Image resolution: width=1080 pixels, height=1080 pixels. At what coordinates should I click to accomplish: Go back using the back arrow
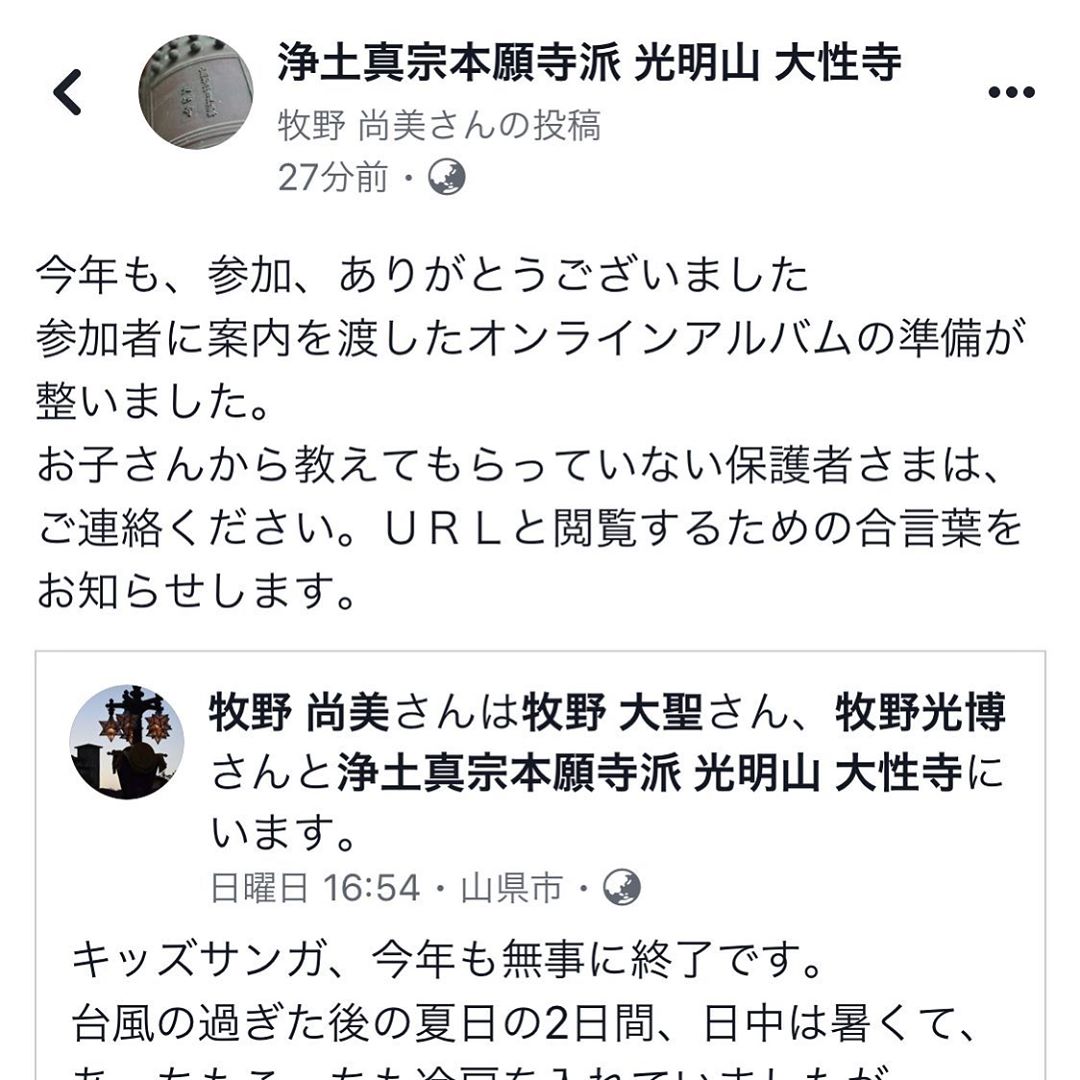click(x=67, y=93)
